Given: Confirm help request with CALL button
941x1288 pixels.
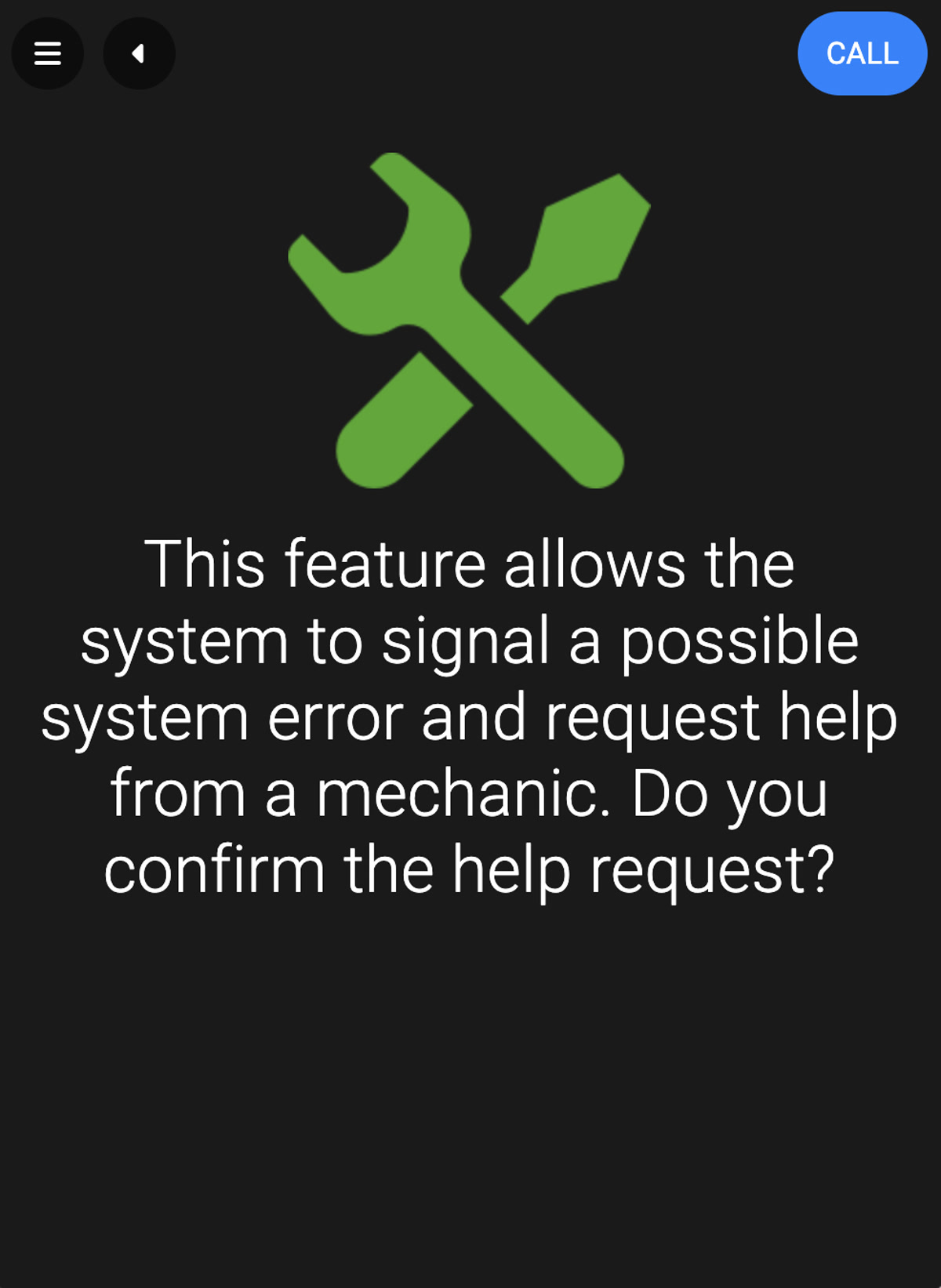Looking at the screenshot, I should pyautogui.click(x=862, y=53).
